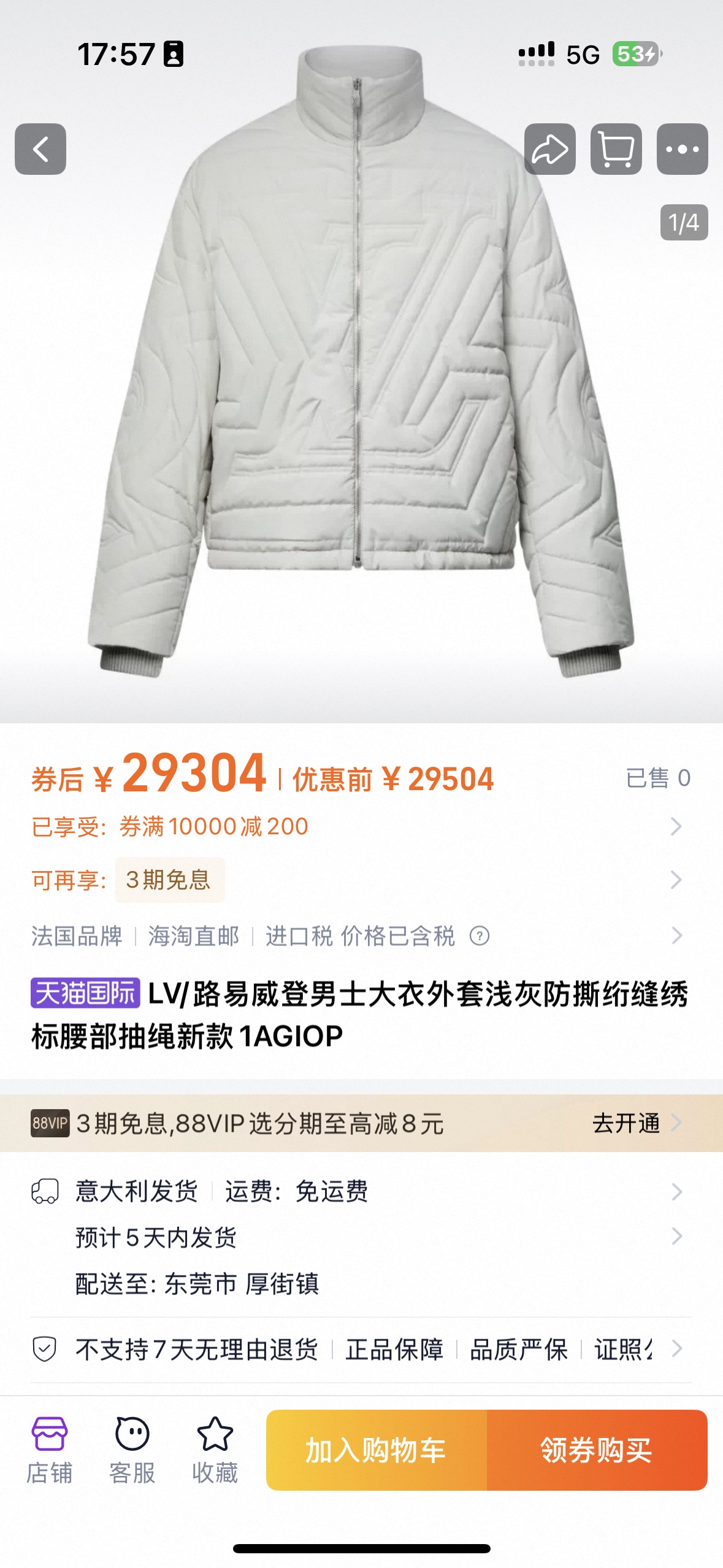Visit the 店铺 store page
This screenshot has height=1568, width=723.
coord(49,1449)
